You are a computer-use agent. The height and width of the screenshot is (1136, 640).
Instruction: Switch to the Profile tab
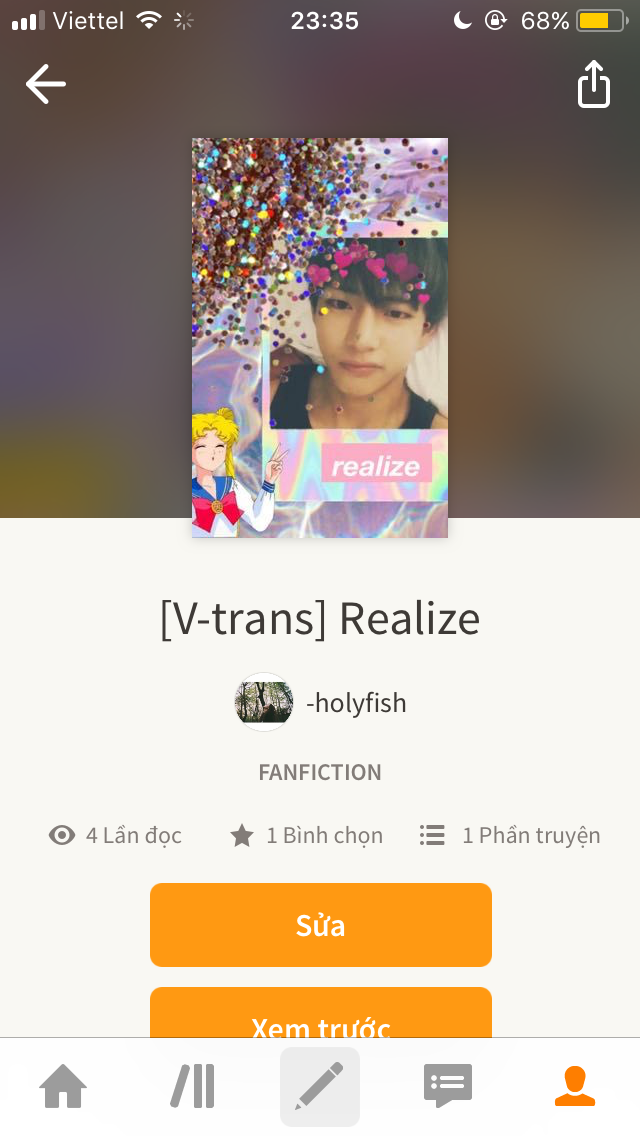click(x=575, y=1086)
